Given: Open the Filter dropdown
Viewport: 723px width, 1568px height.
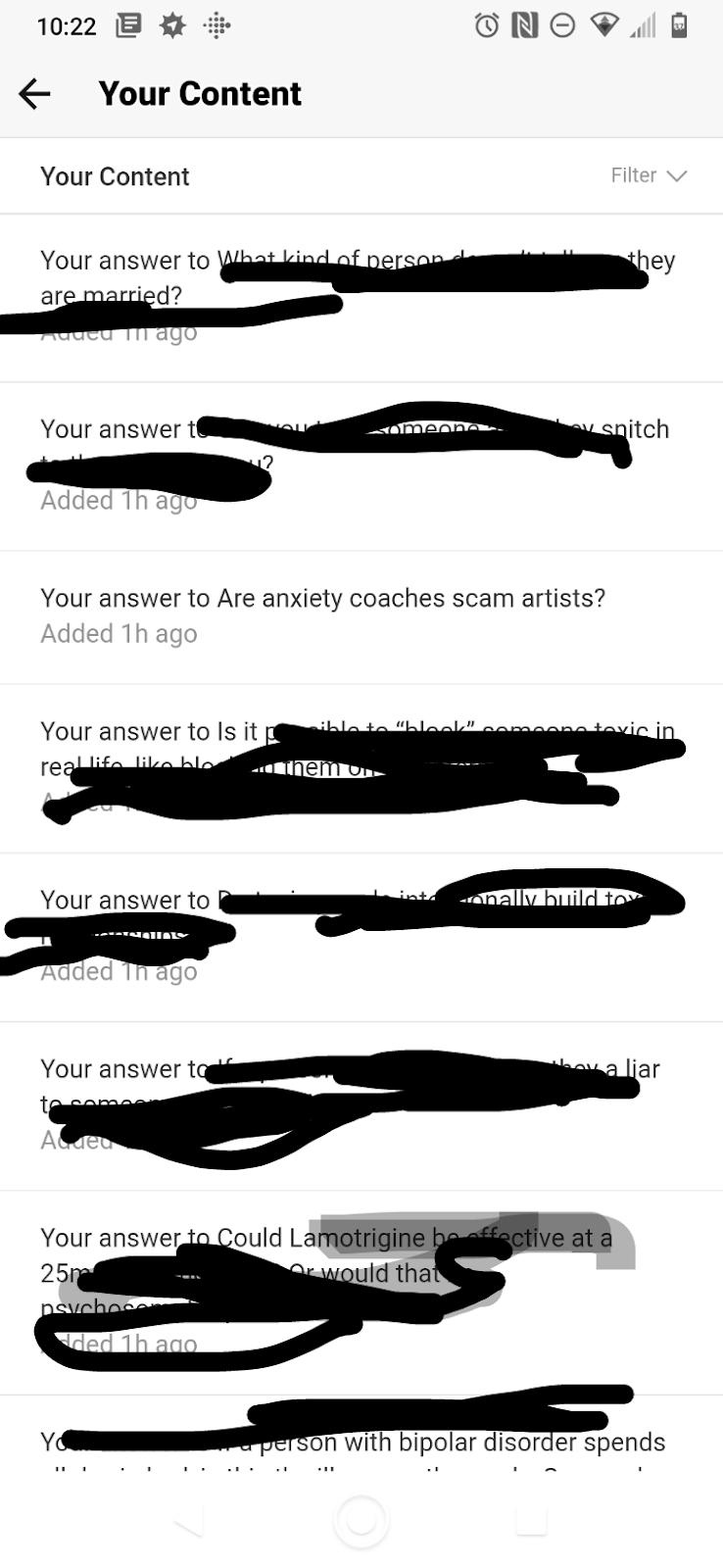Looking at the screenshot, I should pyautogui.click(x=648, y=175).
